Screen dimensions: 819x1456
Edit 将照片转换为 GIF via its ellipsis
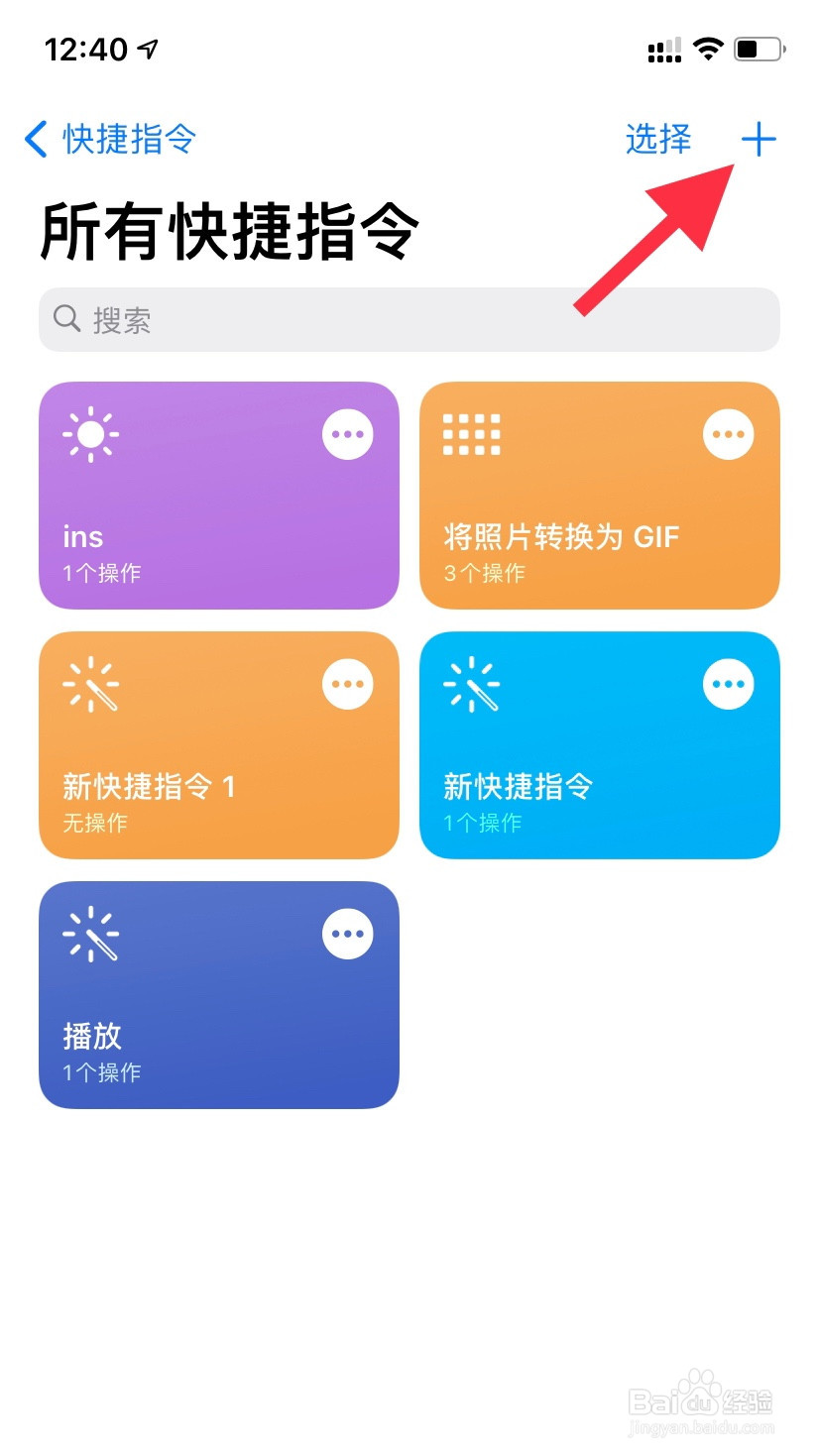729,434
